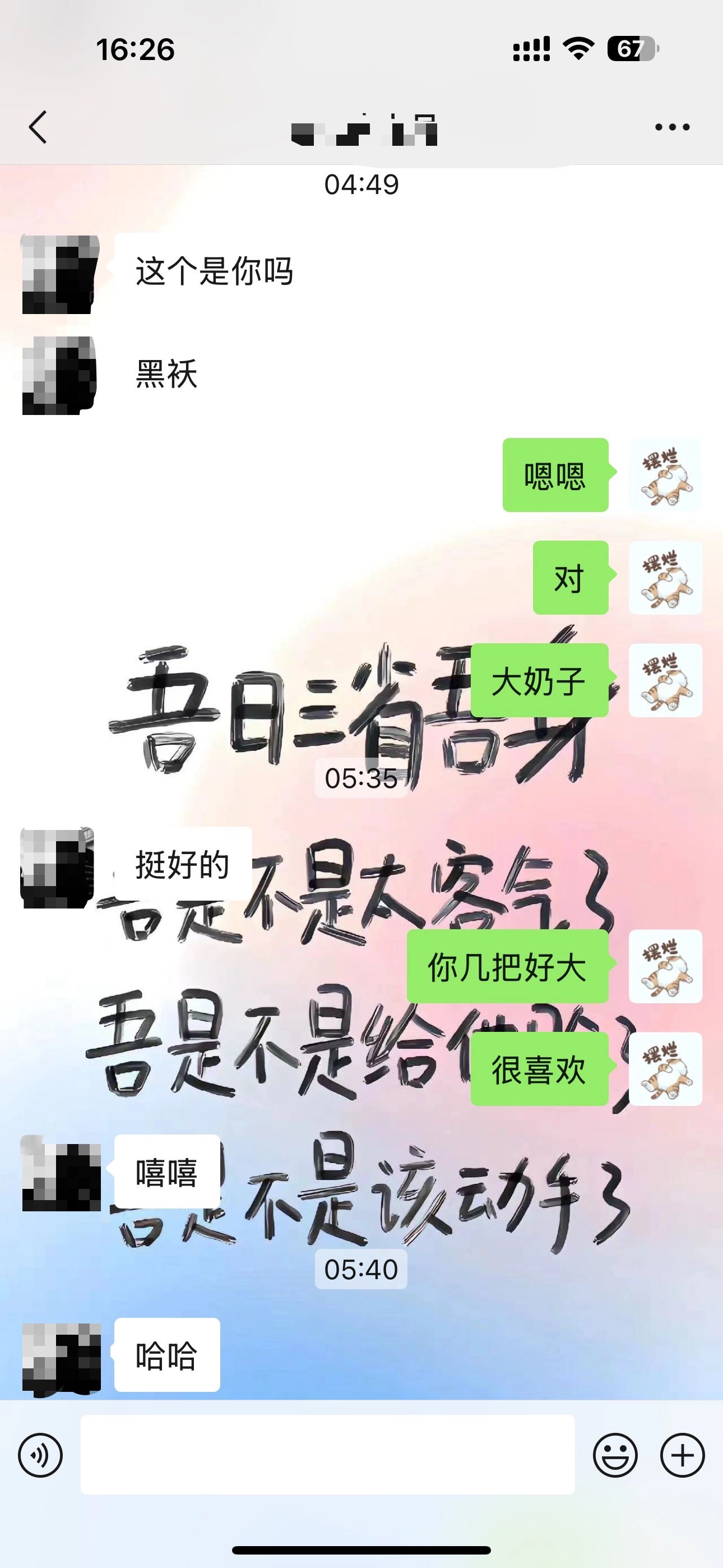Image resolution: width=723 pixels, height=1568 pixels.
Task: Switch to voice message input
Action: pyautogui.click(x=40, y=1455)
